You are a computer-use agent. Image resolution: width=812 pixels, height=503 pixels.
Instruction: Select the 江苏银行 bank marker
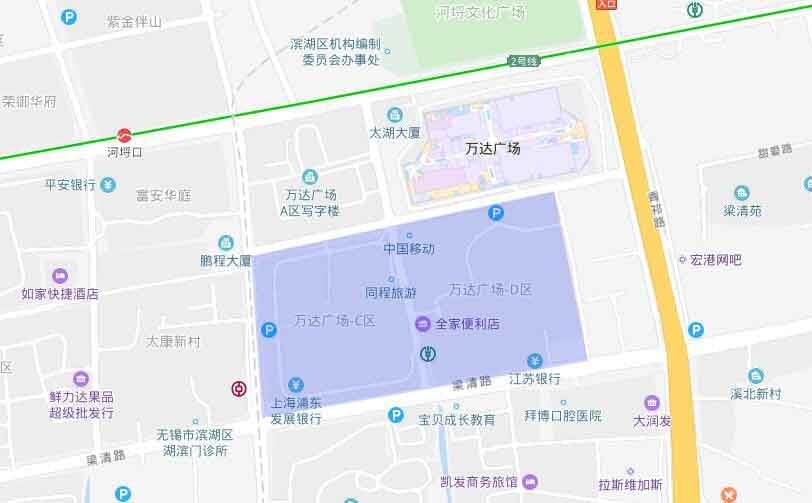(x=534, y=361)
